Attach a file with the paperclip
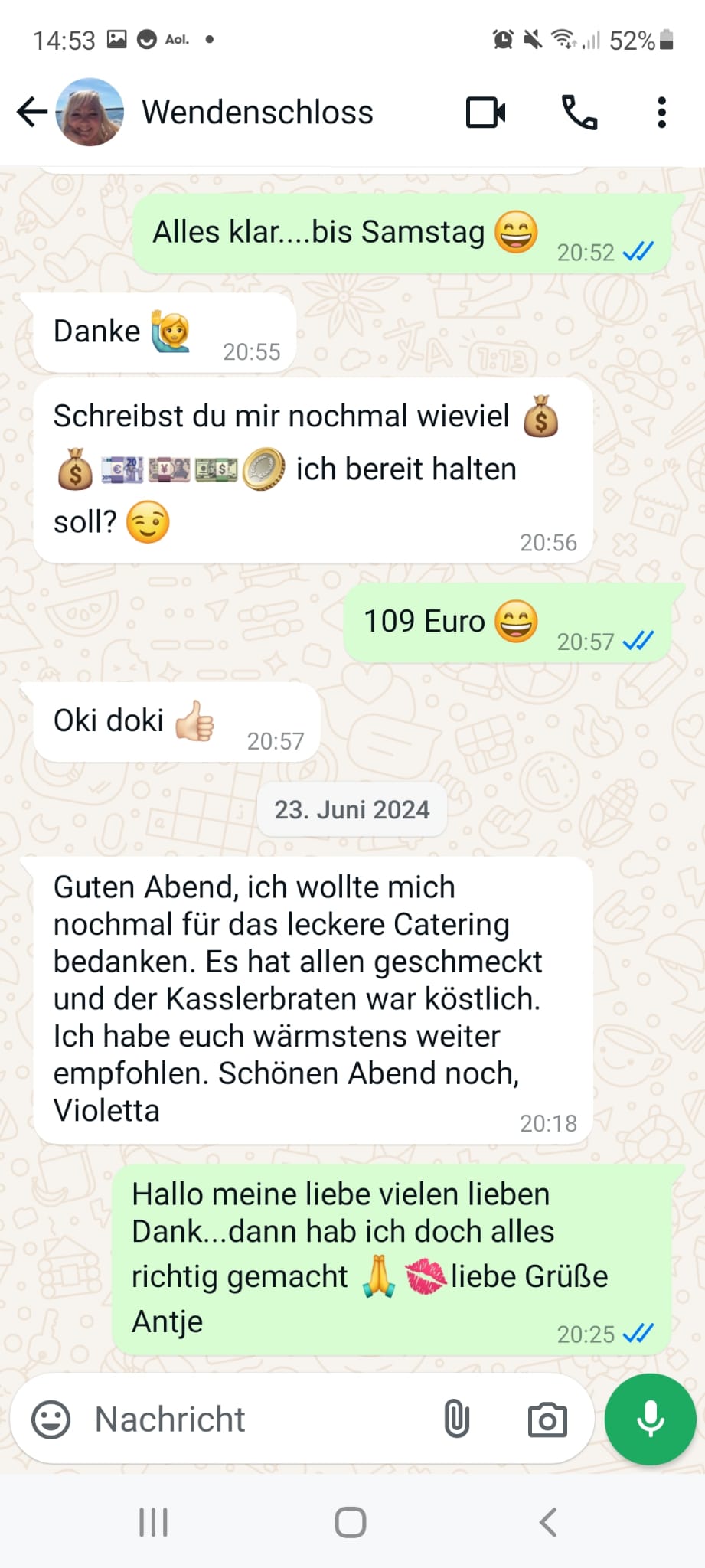705x1568 pixels. tap(457, 1419)
